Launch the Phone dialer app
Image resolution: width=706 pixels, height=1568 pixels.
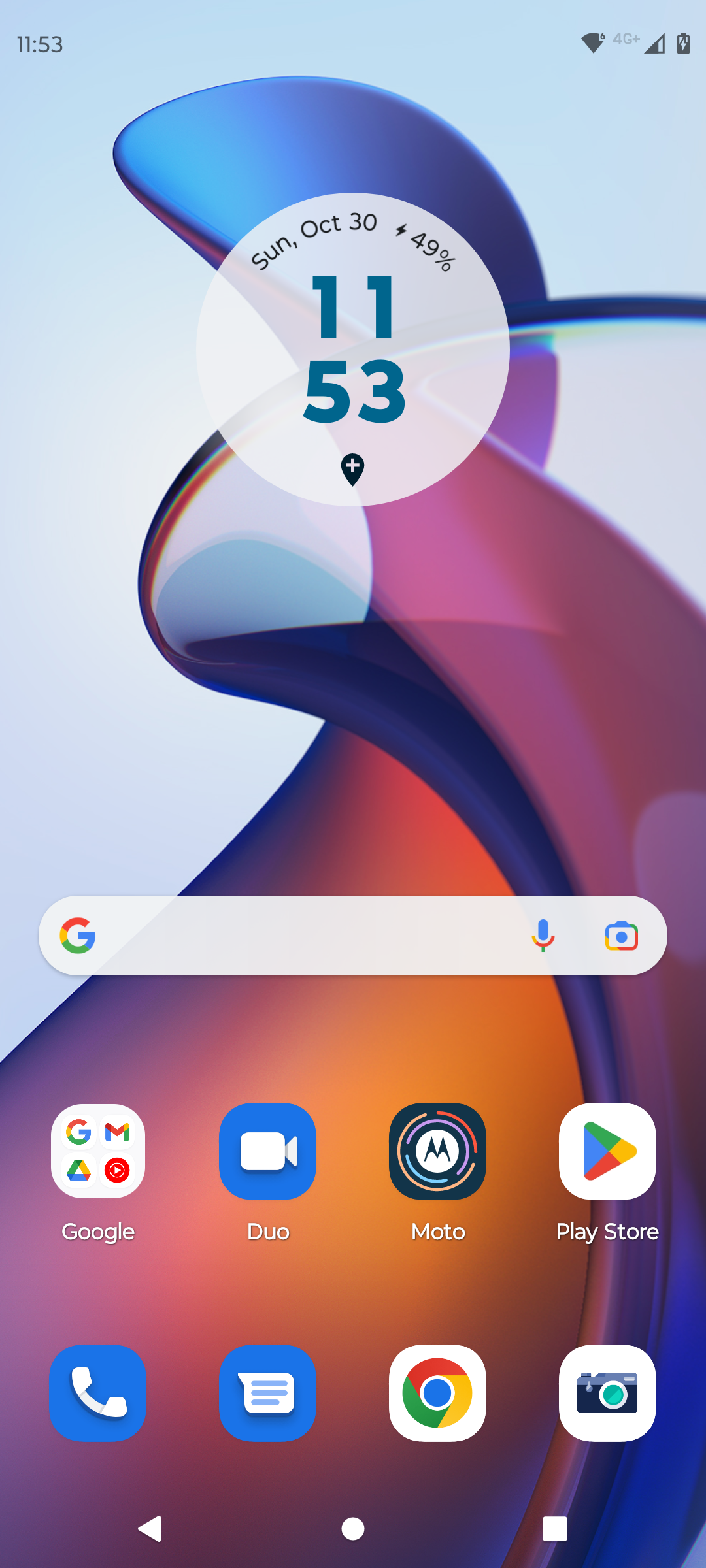(x=98, y=1393)
